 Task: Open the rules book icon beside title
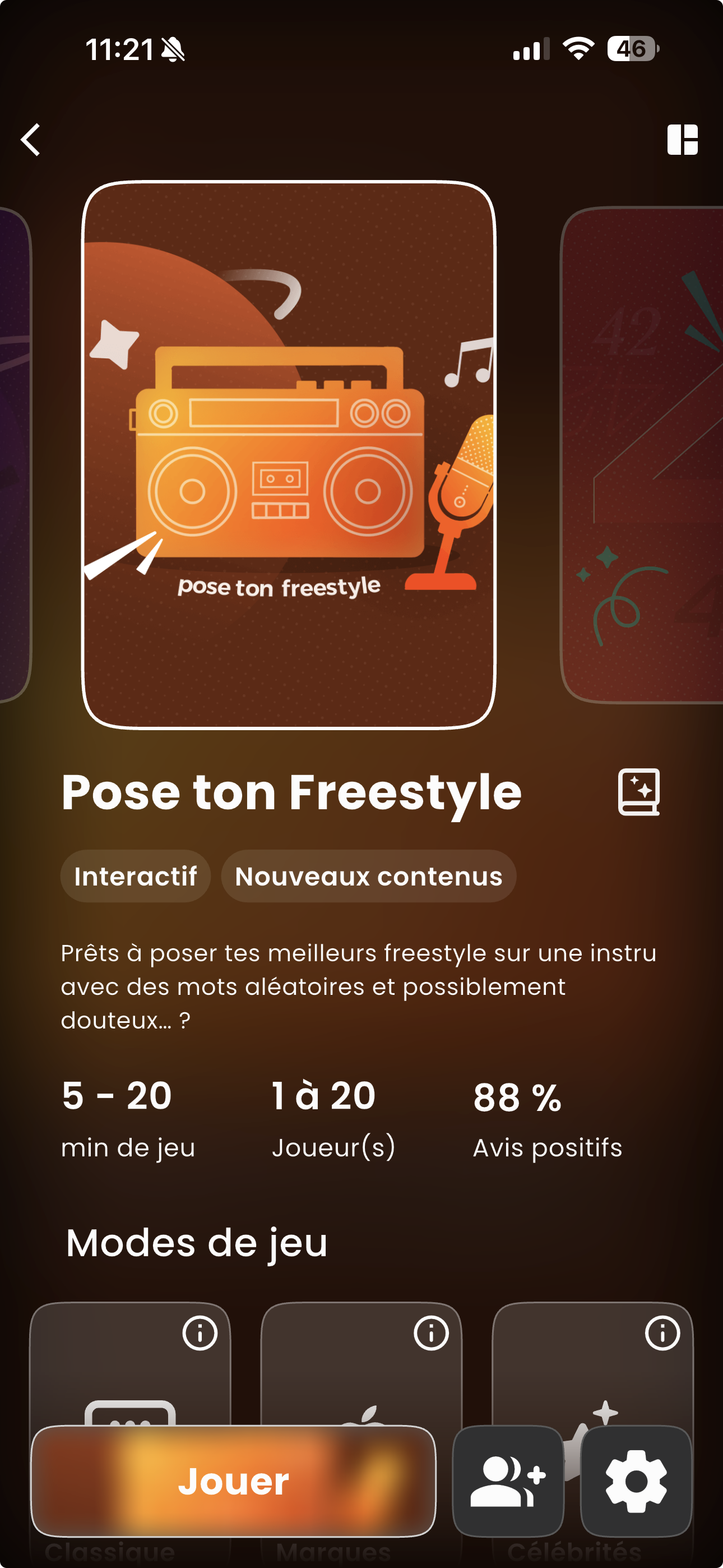pos(638,791)
